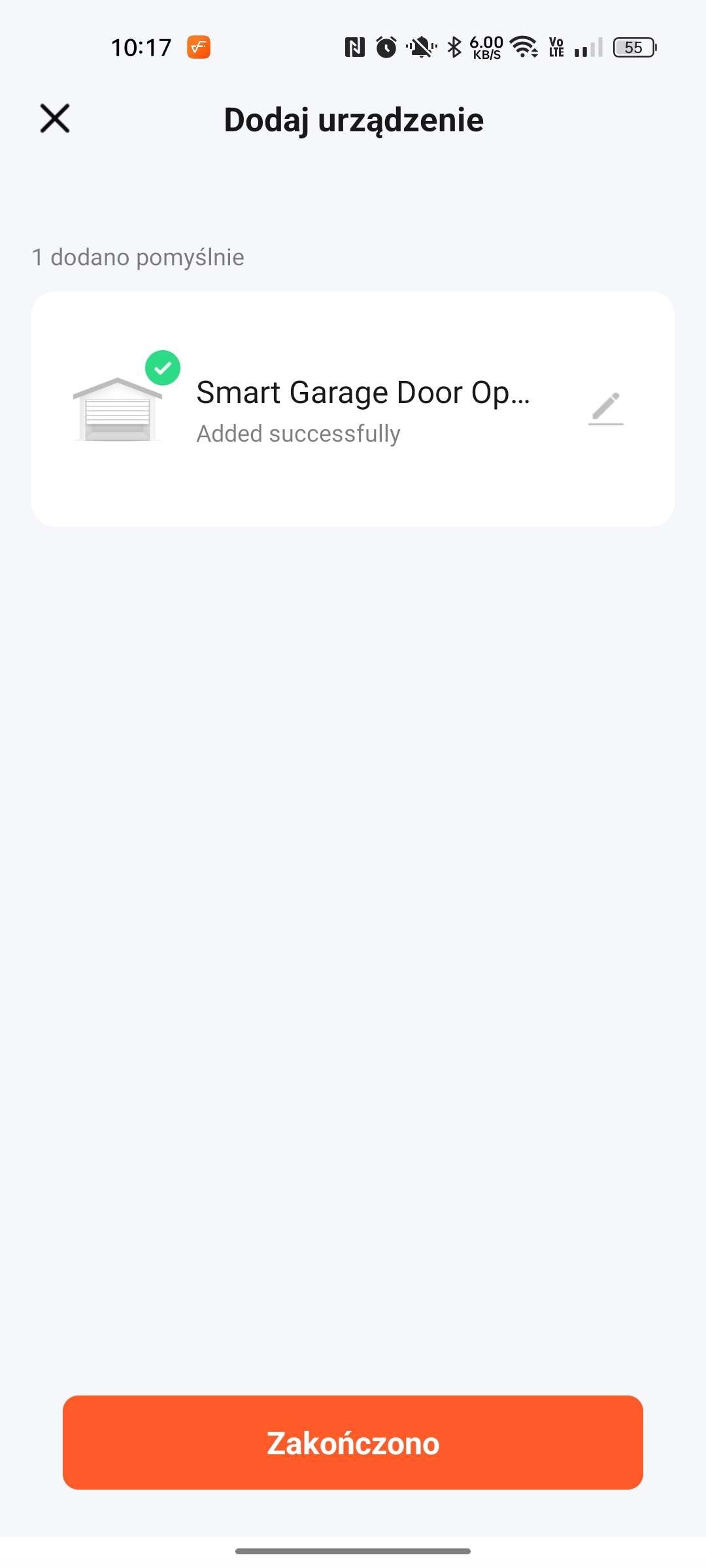Tap the Zakończono button
Viewport: 706px width, 1568px height.
353,1443
